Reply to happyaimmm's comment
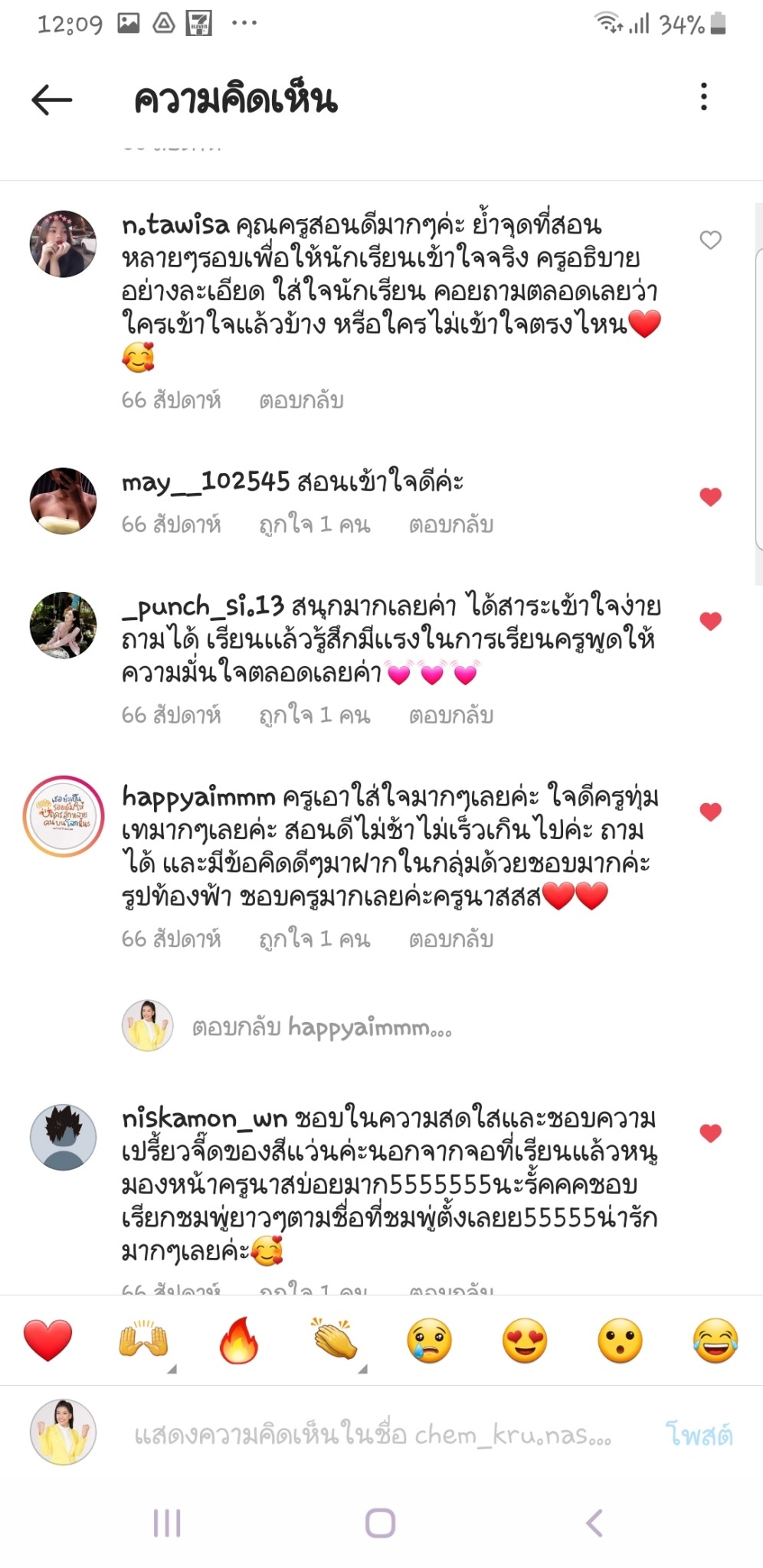The image size is (763, 1568). [x=450, y=939]
